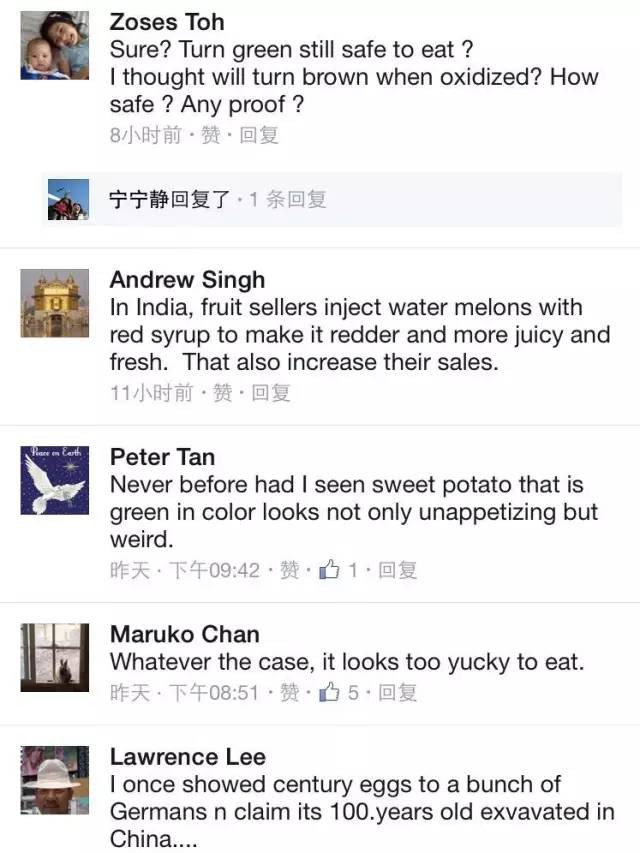
Task: View the 5 likes on Maruko's comment
Action: pos(339,693)
